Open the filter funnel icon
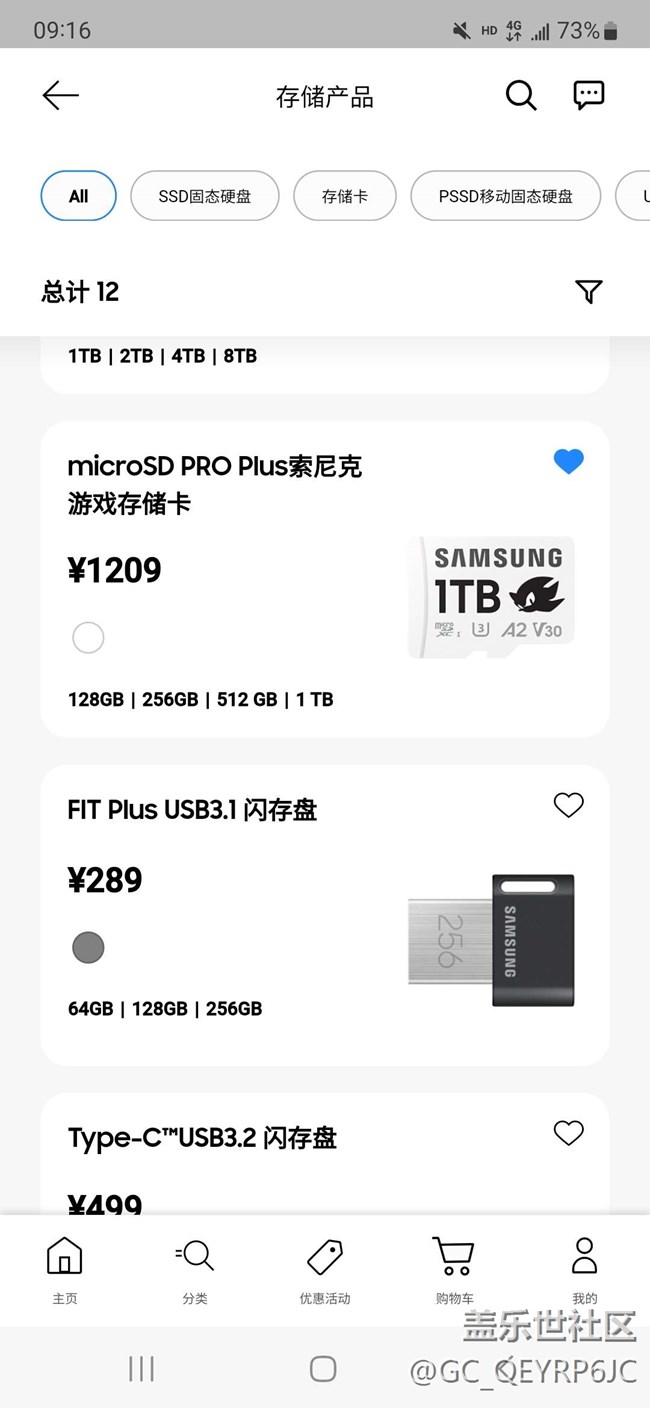Viewport: 650px width, 1408px height. pyautogui.click(x=589, y=292)
